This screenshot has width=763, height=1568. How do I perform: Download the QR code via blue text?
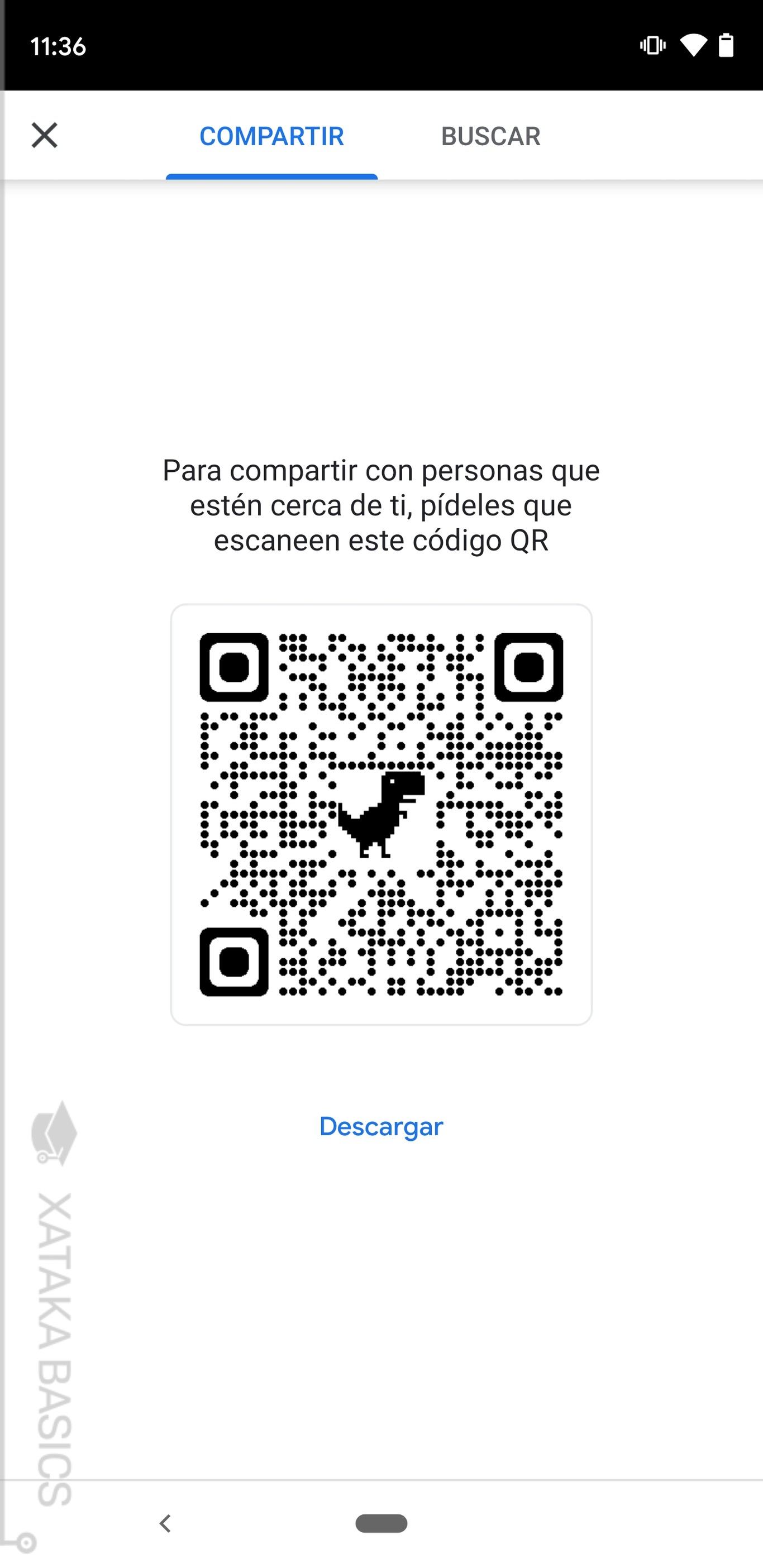[x=381, y=1127]
